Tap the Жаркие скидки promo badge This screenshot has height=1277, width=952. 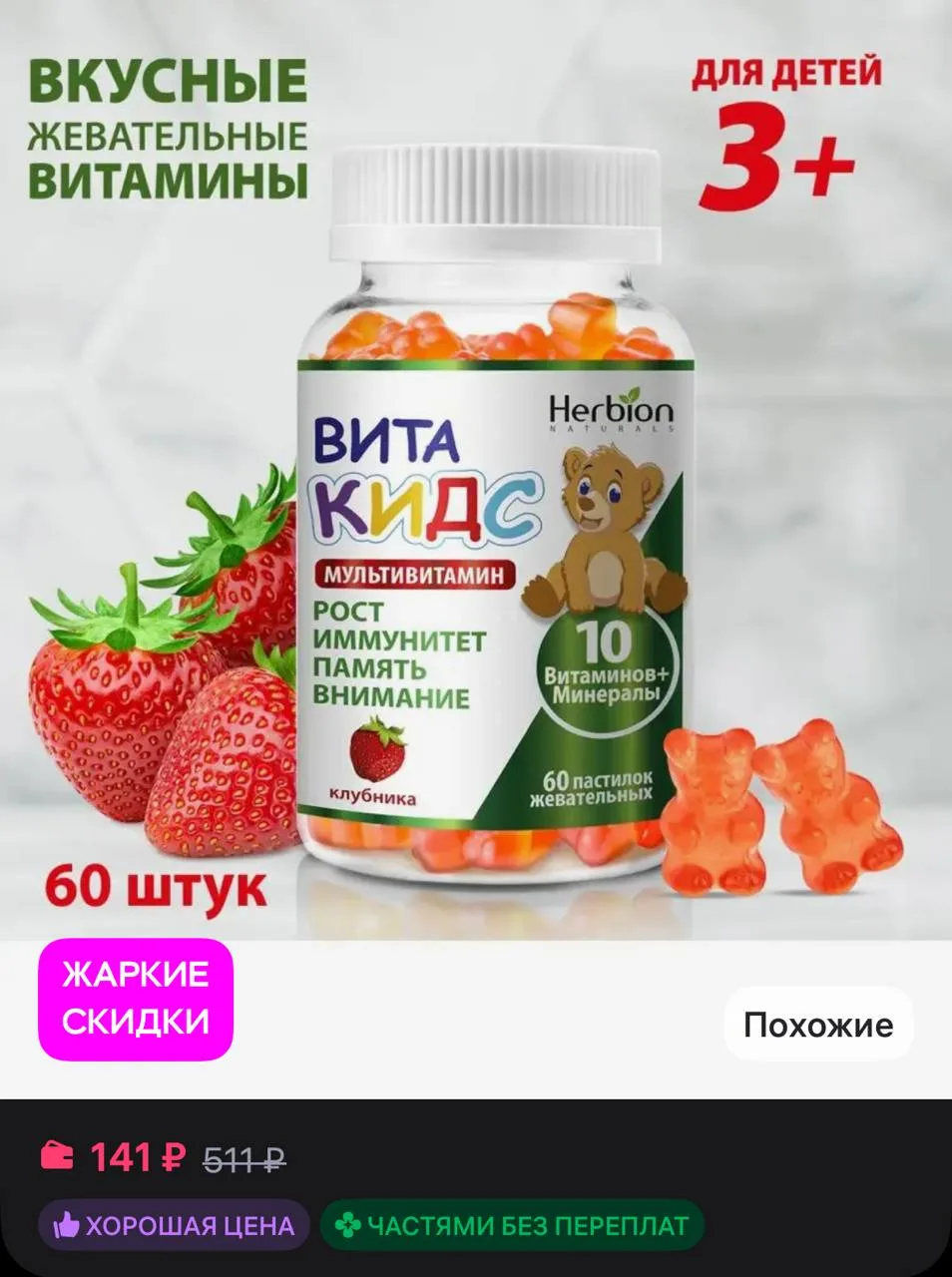[x=136, y=999]
